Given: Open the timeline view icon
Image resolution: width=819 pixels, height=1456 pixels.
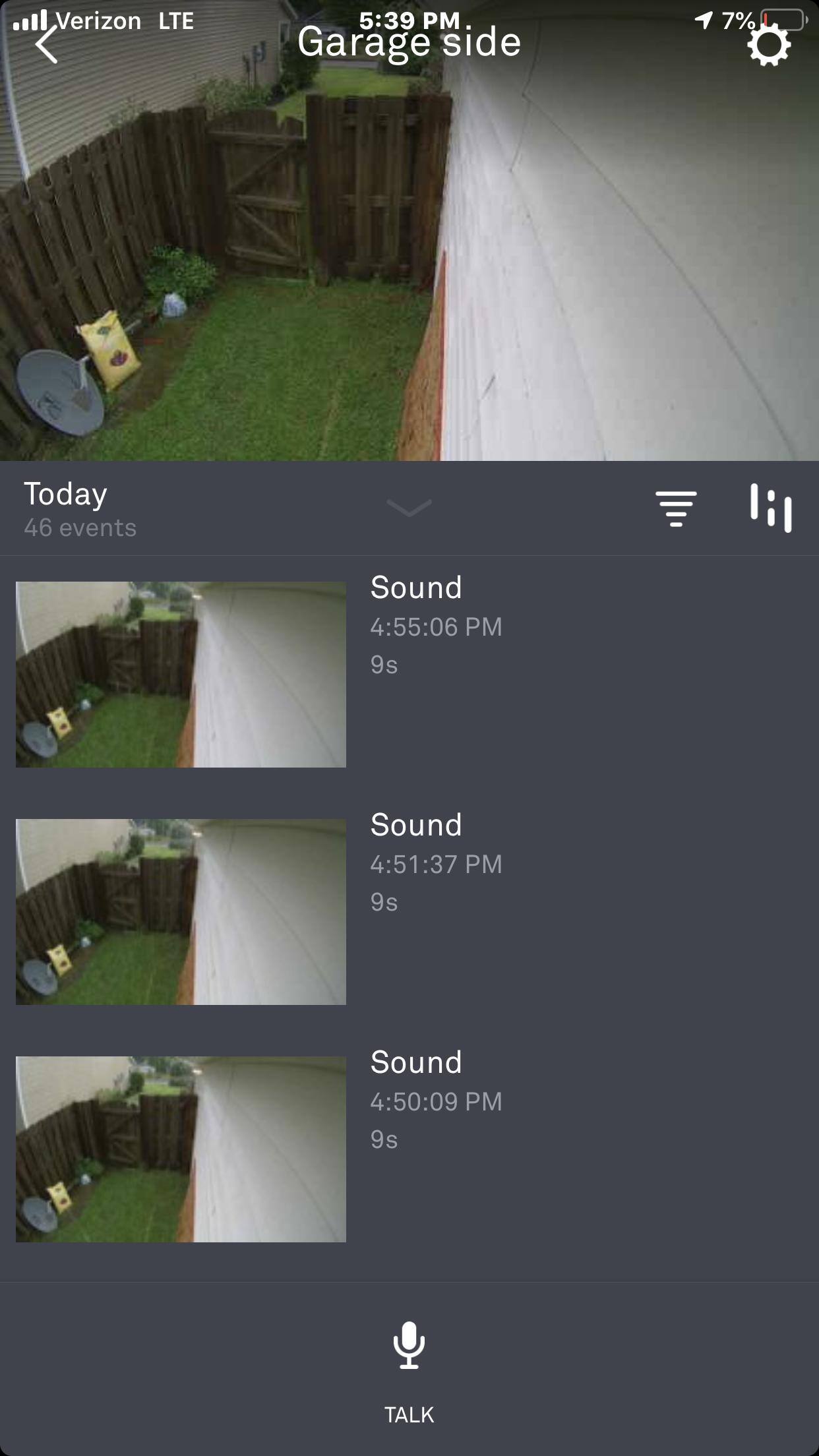Looking at the screenshot, I should (771, 508).
